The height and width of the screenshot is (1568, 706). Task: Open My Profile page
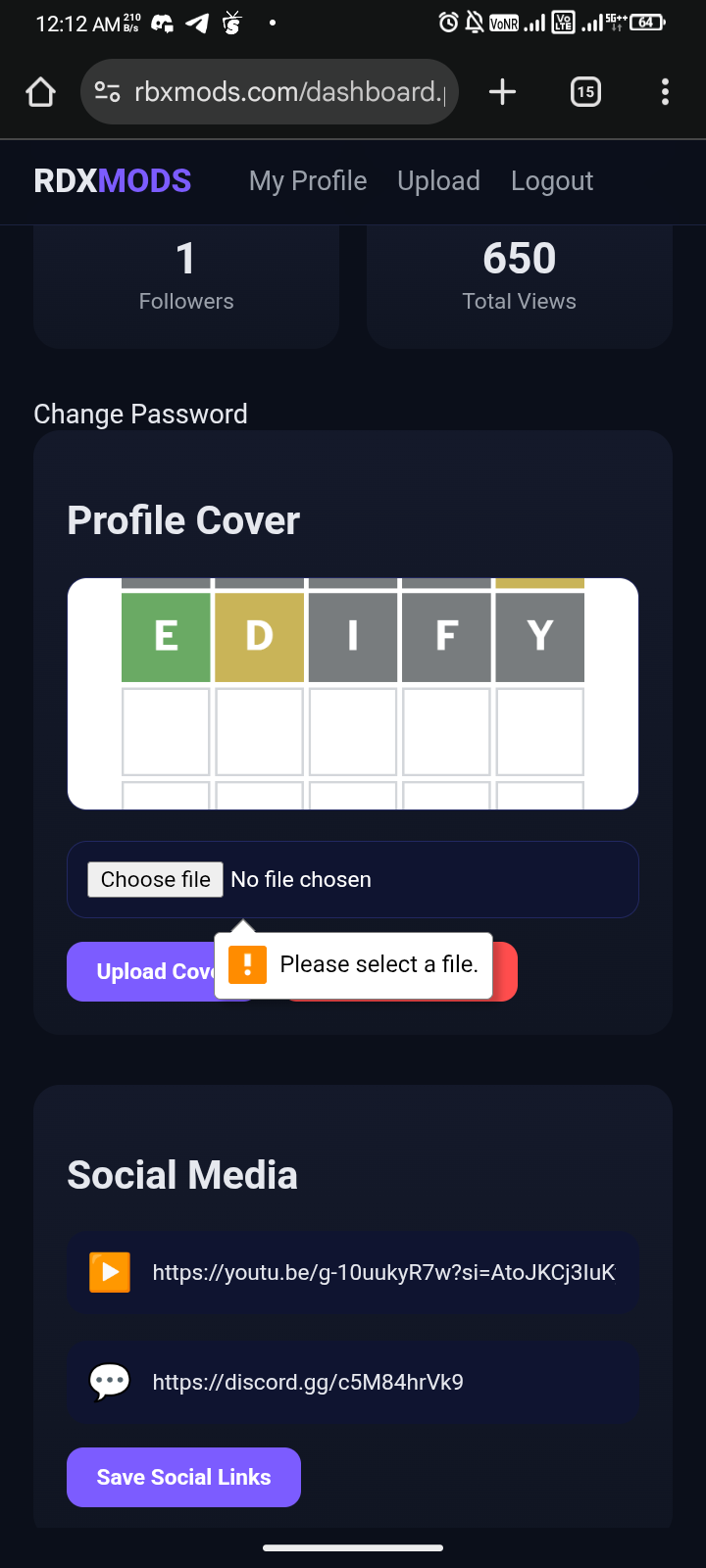click(308, 181)
